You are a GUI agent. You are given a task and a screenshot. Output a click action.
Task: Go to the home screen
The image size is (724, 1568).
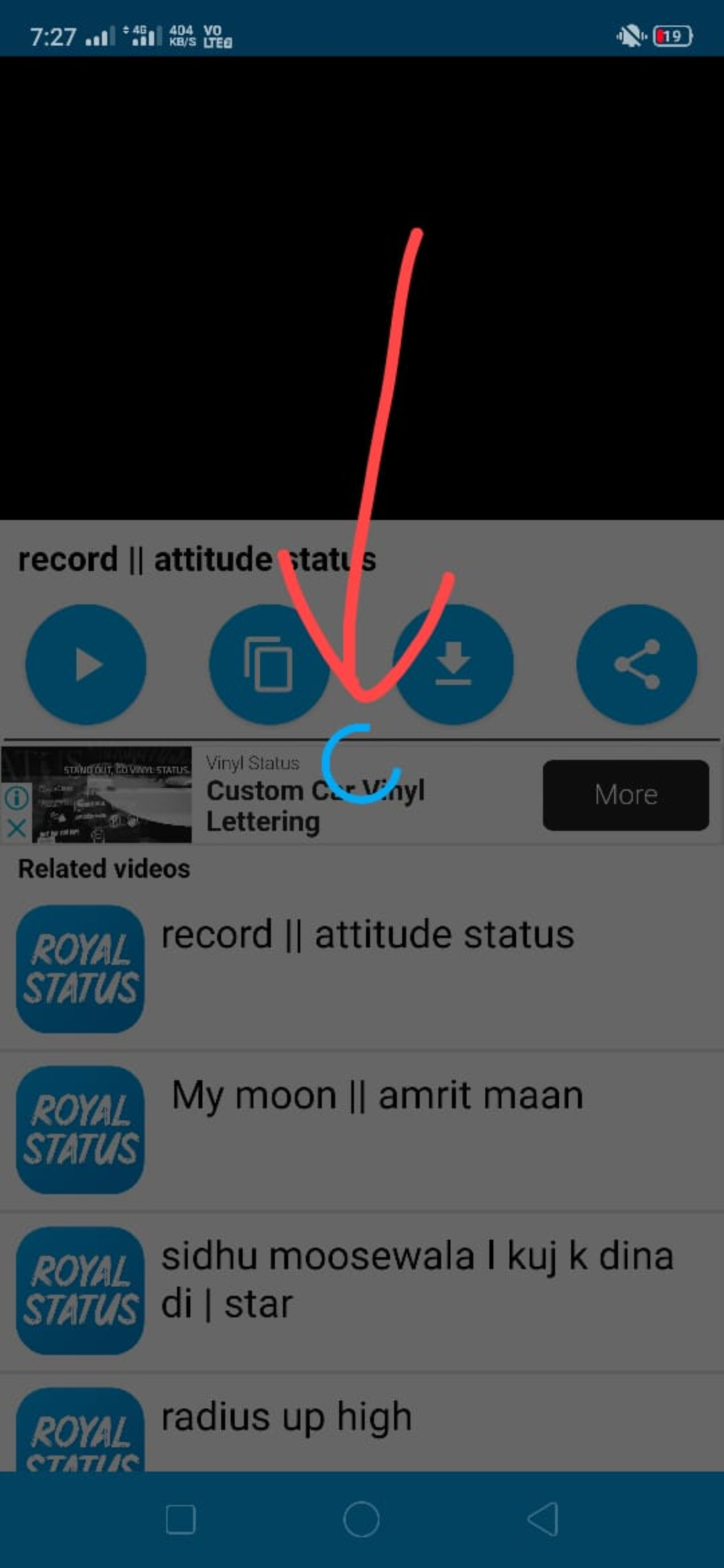(361, 1519)
